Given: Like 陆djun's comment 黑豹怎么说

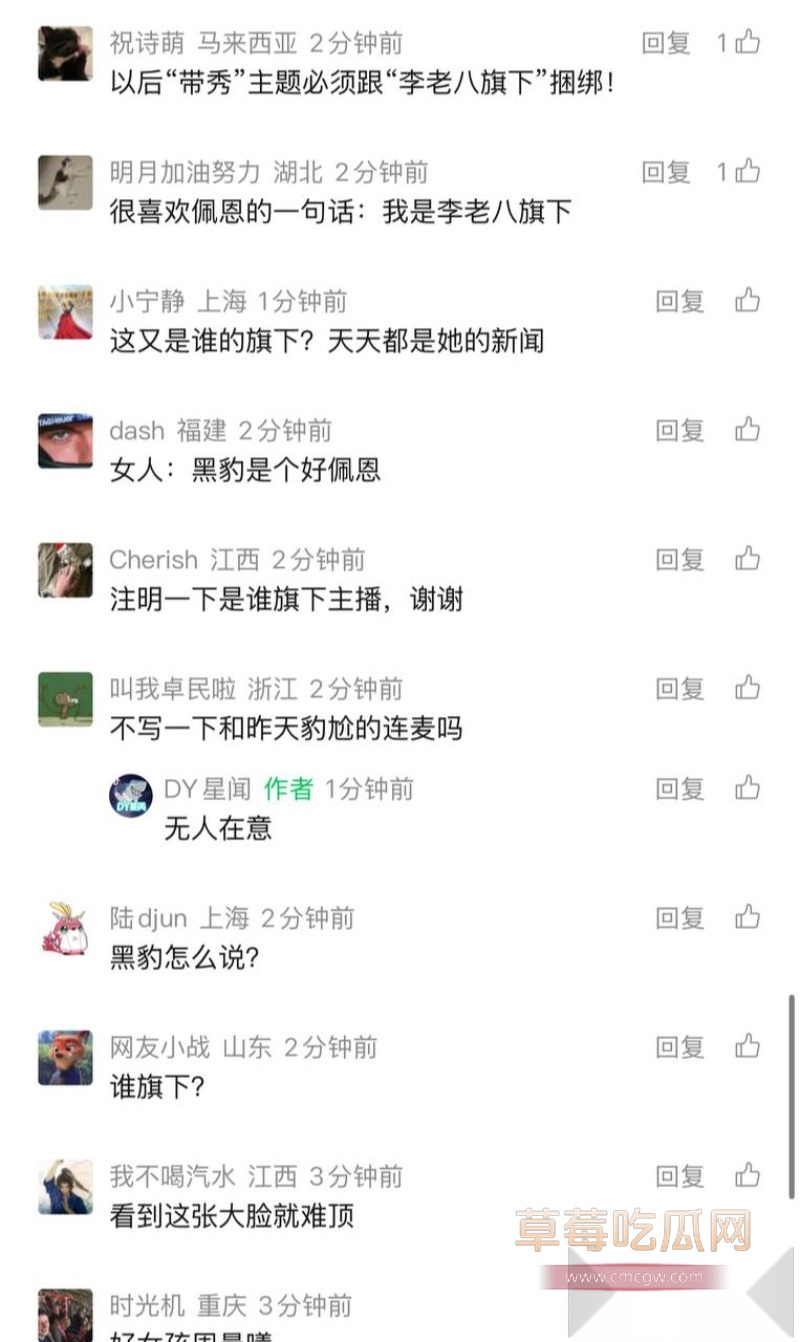Looking at the screenshot, I should (x=748, y=917).
